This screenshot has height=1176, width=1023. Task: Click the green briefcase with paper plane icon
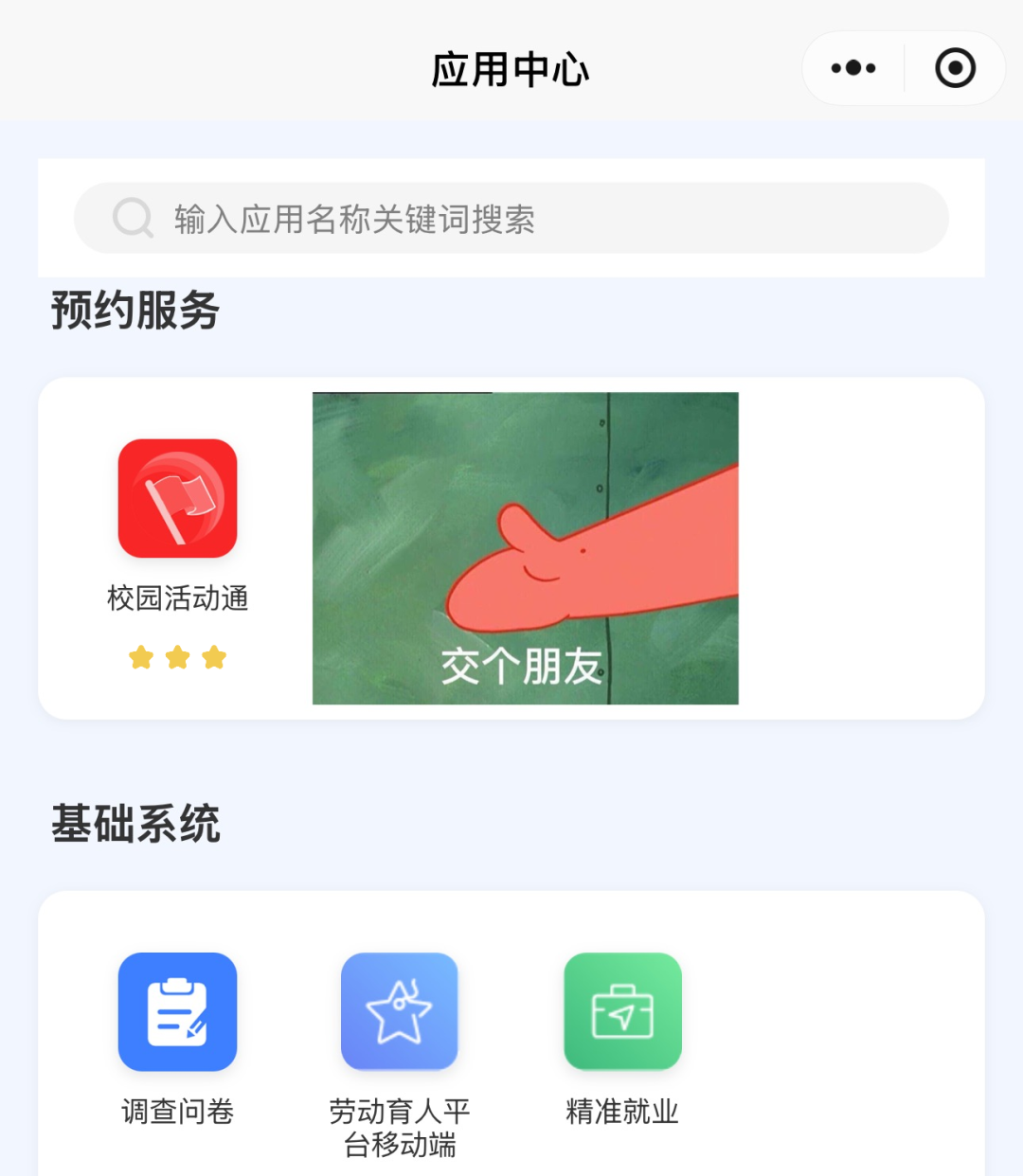[621, 1010]
